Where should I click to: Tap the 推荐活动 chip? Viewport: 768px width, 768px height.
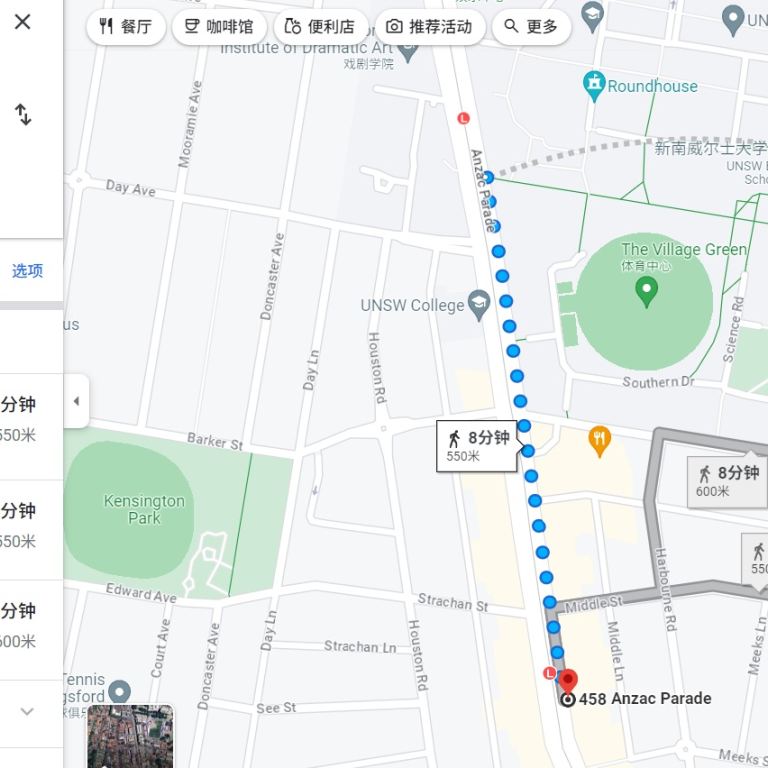(429, 27)
